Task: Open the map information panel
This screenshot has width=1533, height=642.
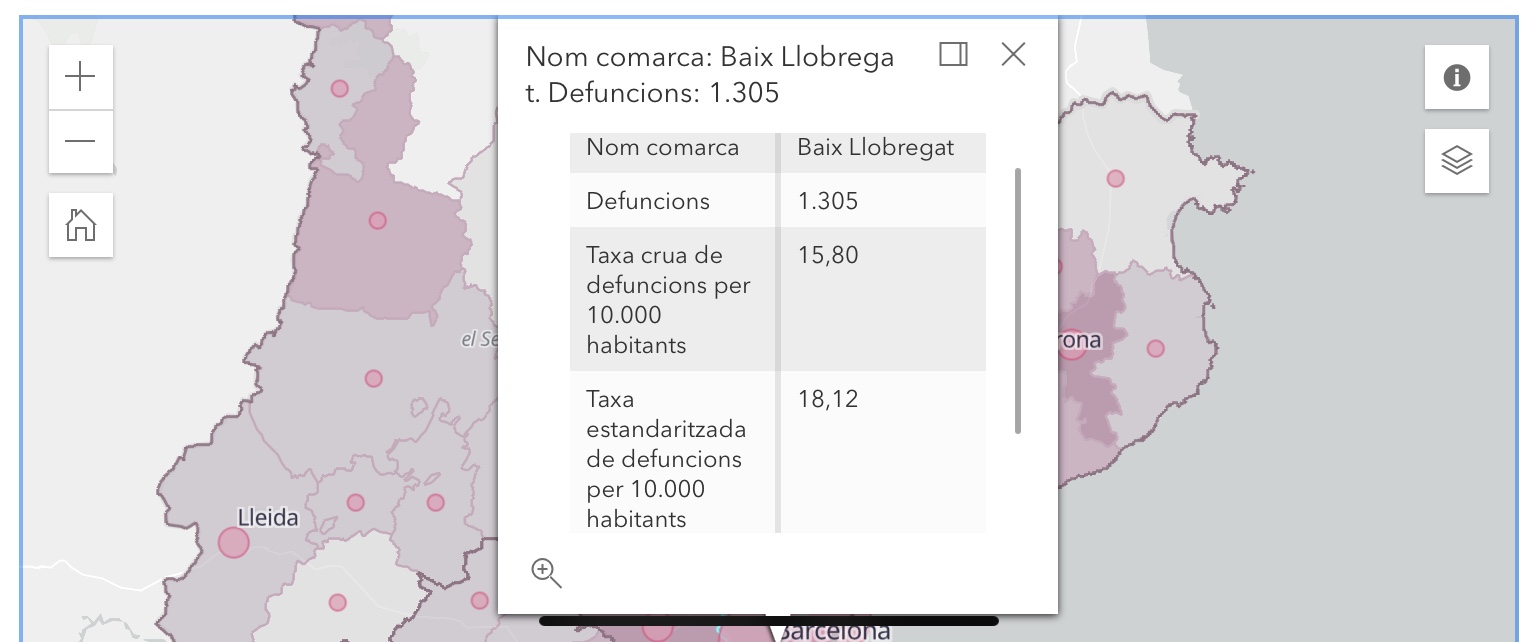Action: [1456, 77]
